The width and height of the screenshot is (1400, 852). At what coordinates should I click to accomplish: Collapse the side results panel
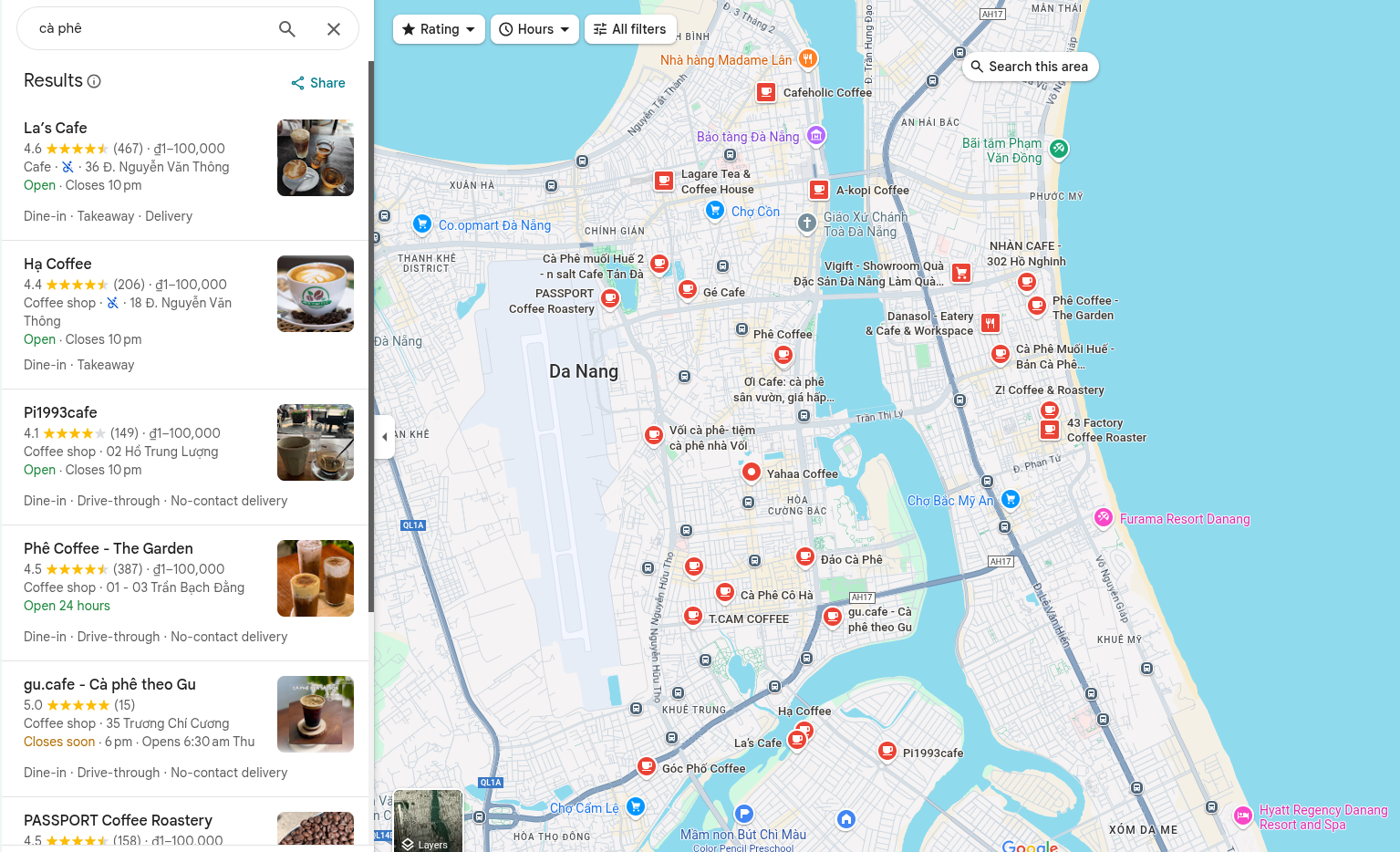(x=384, y=437)
